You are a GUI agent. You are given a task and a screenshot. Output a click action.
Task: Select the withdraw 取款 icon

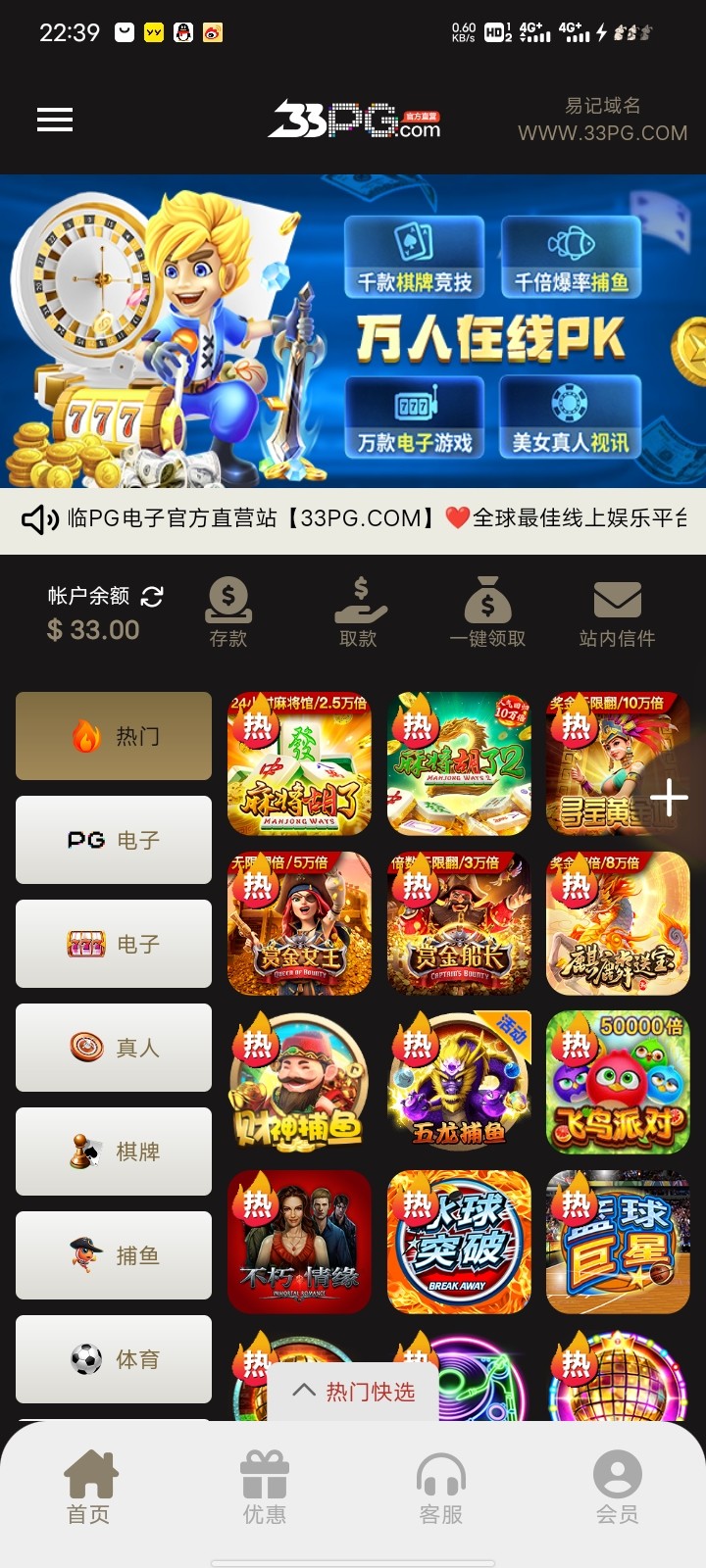click(x=360, y=603)
